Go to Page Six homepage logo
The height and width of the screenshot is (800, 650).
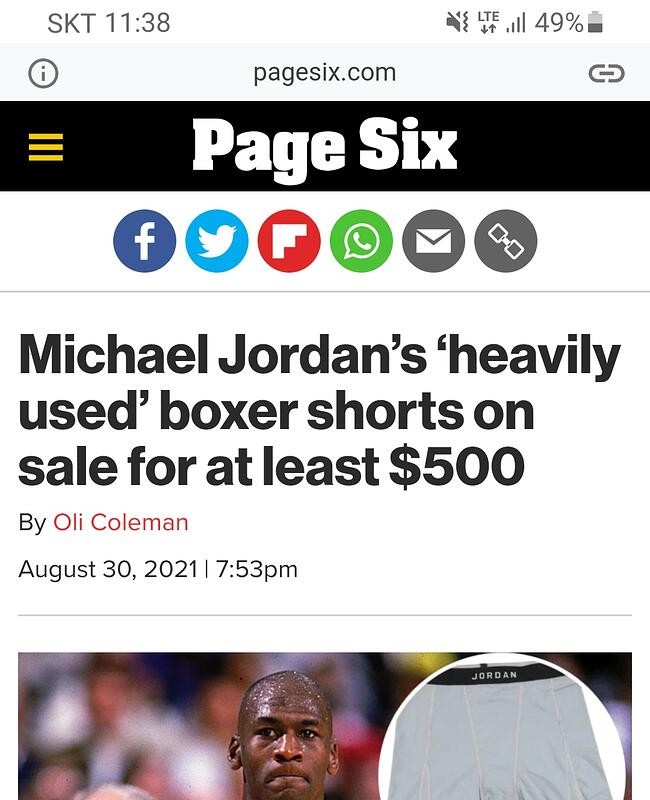tap(324, 147)
